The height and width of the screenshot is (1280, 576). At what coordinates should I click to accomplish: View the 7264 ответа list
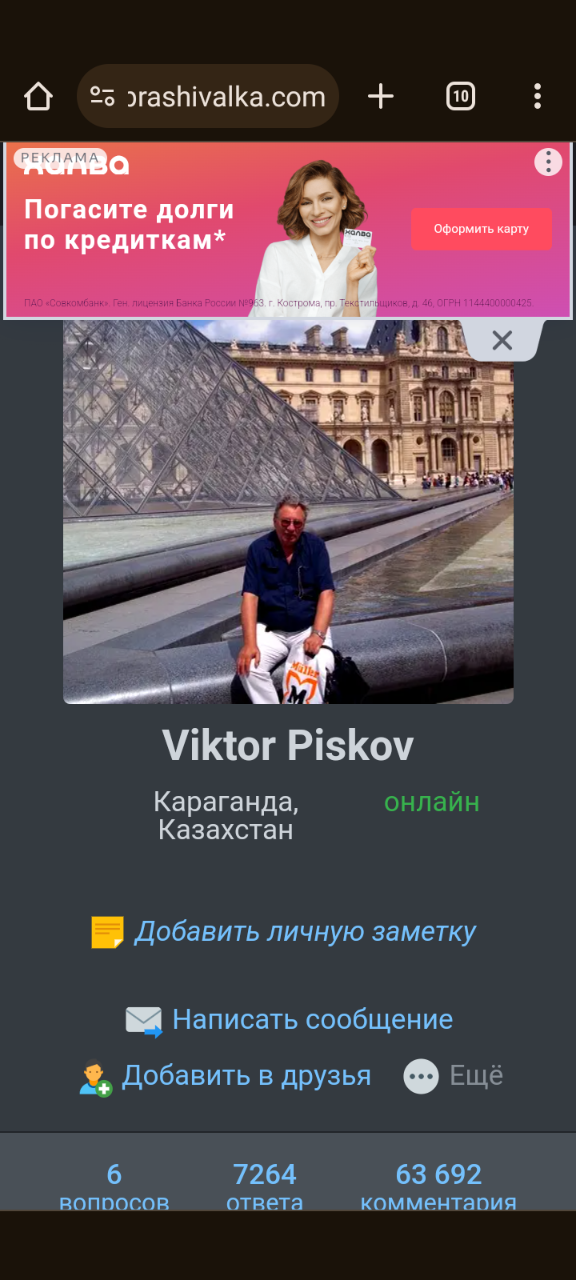[265, 1187]
